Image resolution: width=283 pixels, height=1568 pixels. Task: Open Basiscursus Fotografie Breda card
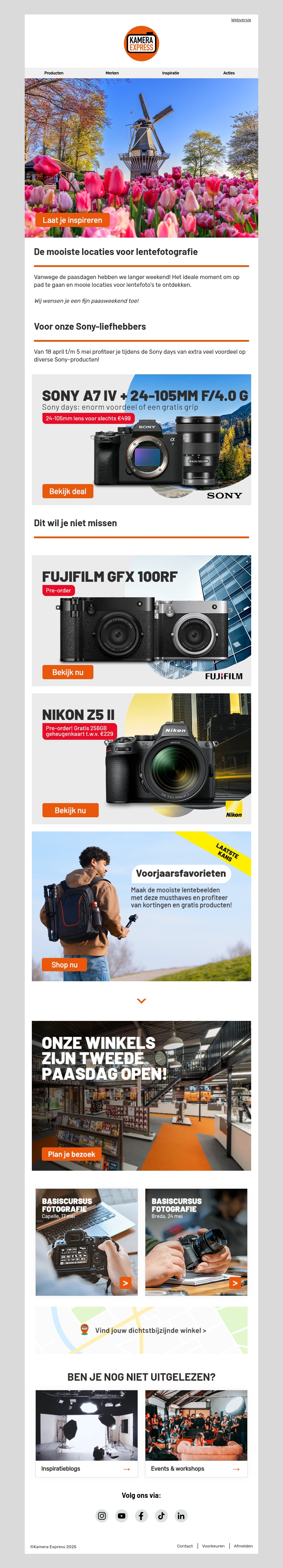[x=196, y=1242]
